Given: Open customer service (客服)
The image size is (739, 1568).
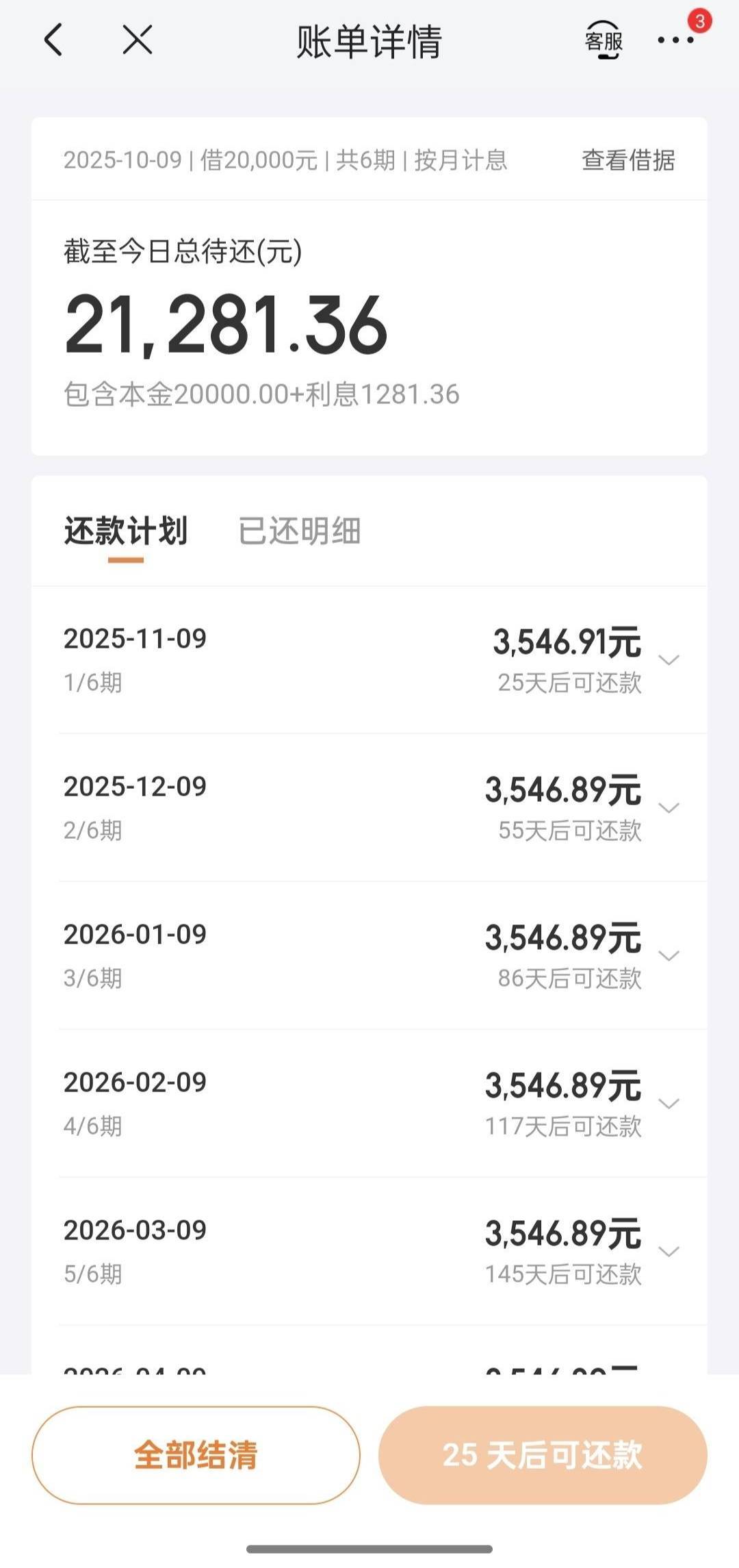Looking at the screenshot, I should pos(604,40).
